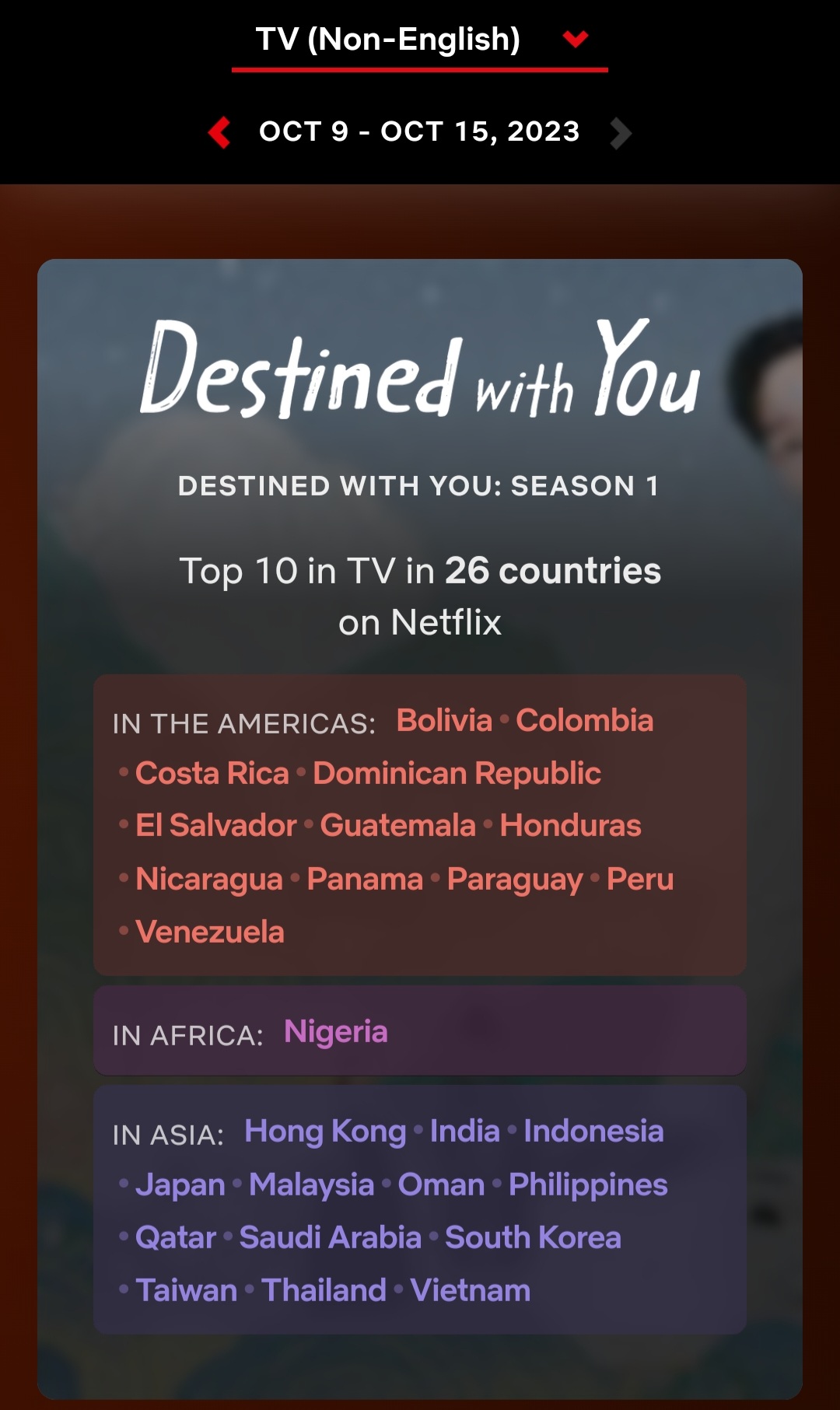Image resolution: width=840 pixels, height=1410 pixels.
Task: Go to the next week's chart
Action: (620, 133)
